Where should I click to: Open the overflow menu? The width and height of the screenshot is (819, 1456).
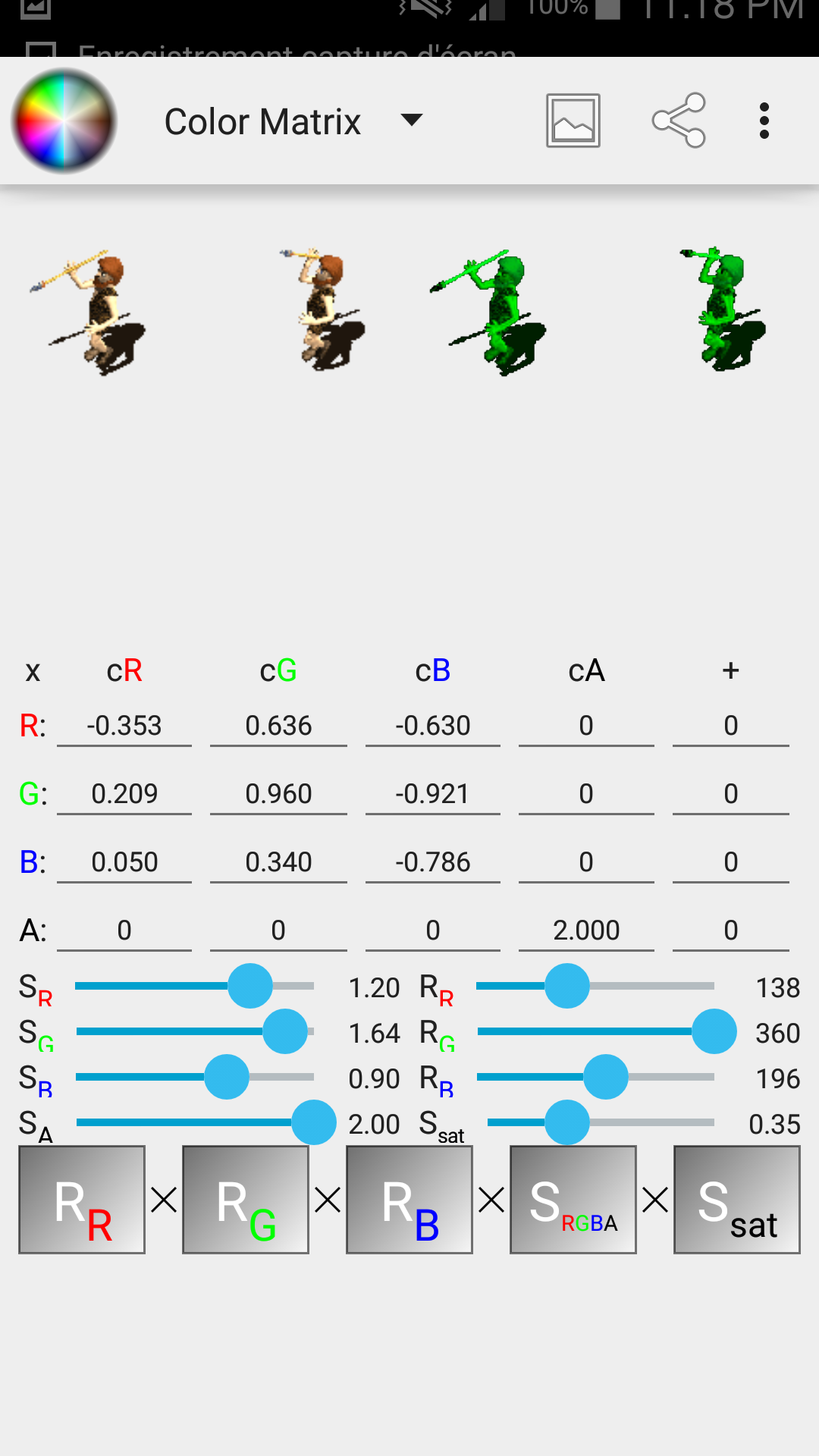point(764,121)
